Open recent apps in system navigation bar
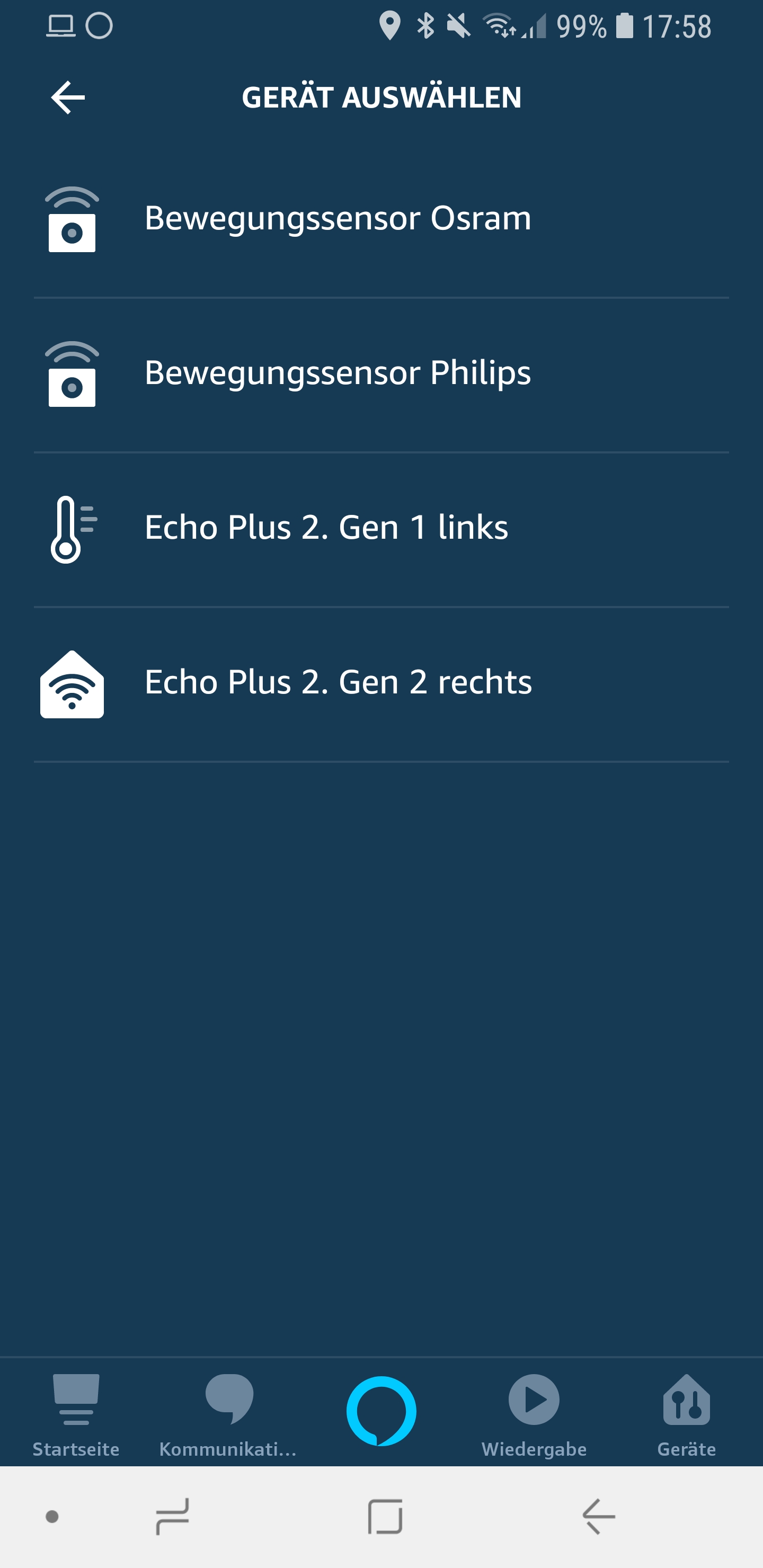Image resolution: width=763 pixels, height=1568 pixels. [x=172, y=1516]
